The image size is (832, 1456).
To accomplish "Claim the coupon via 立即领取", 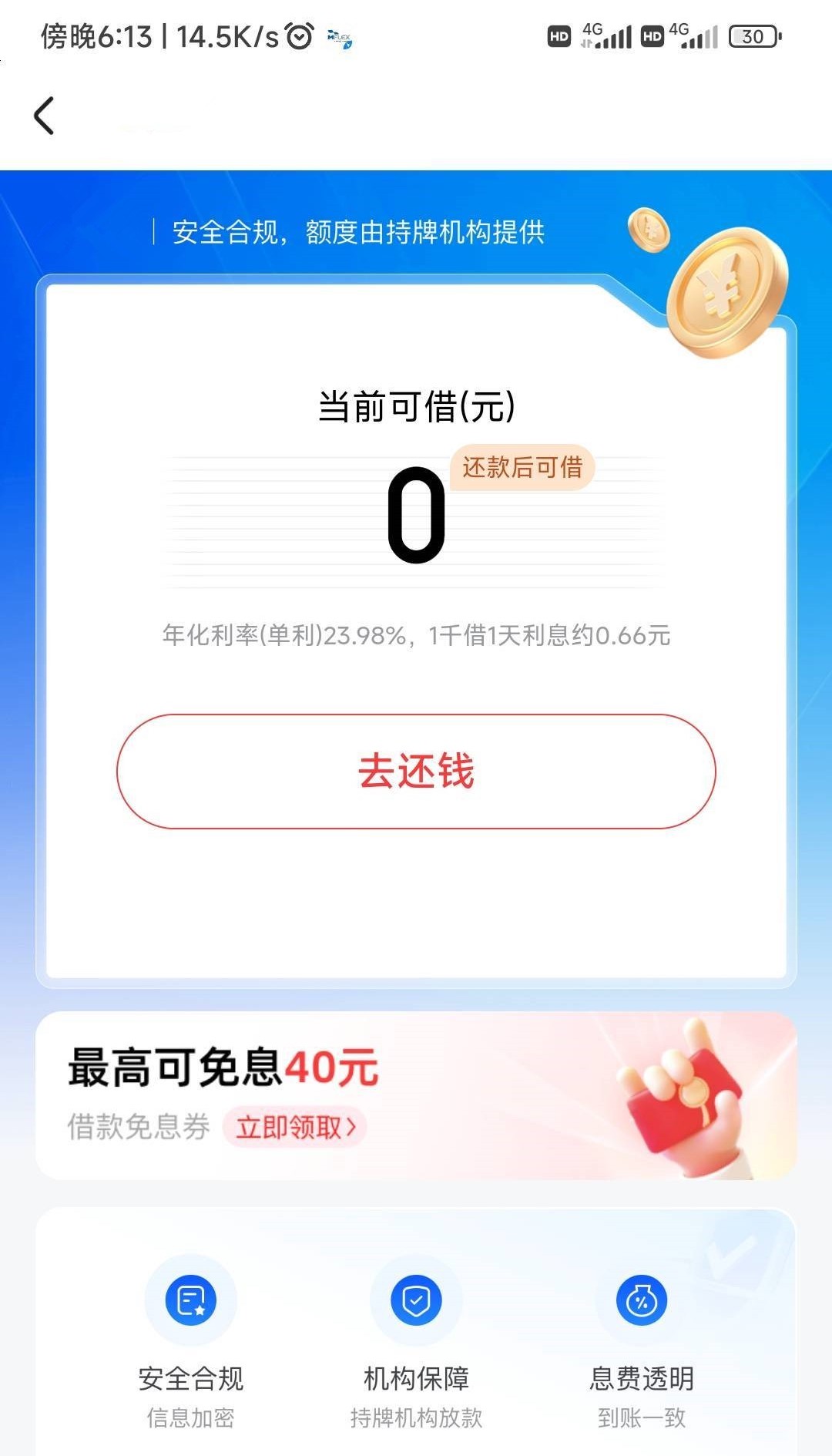I will (x=295, y=1128).
